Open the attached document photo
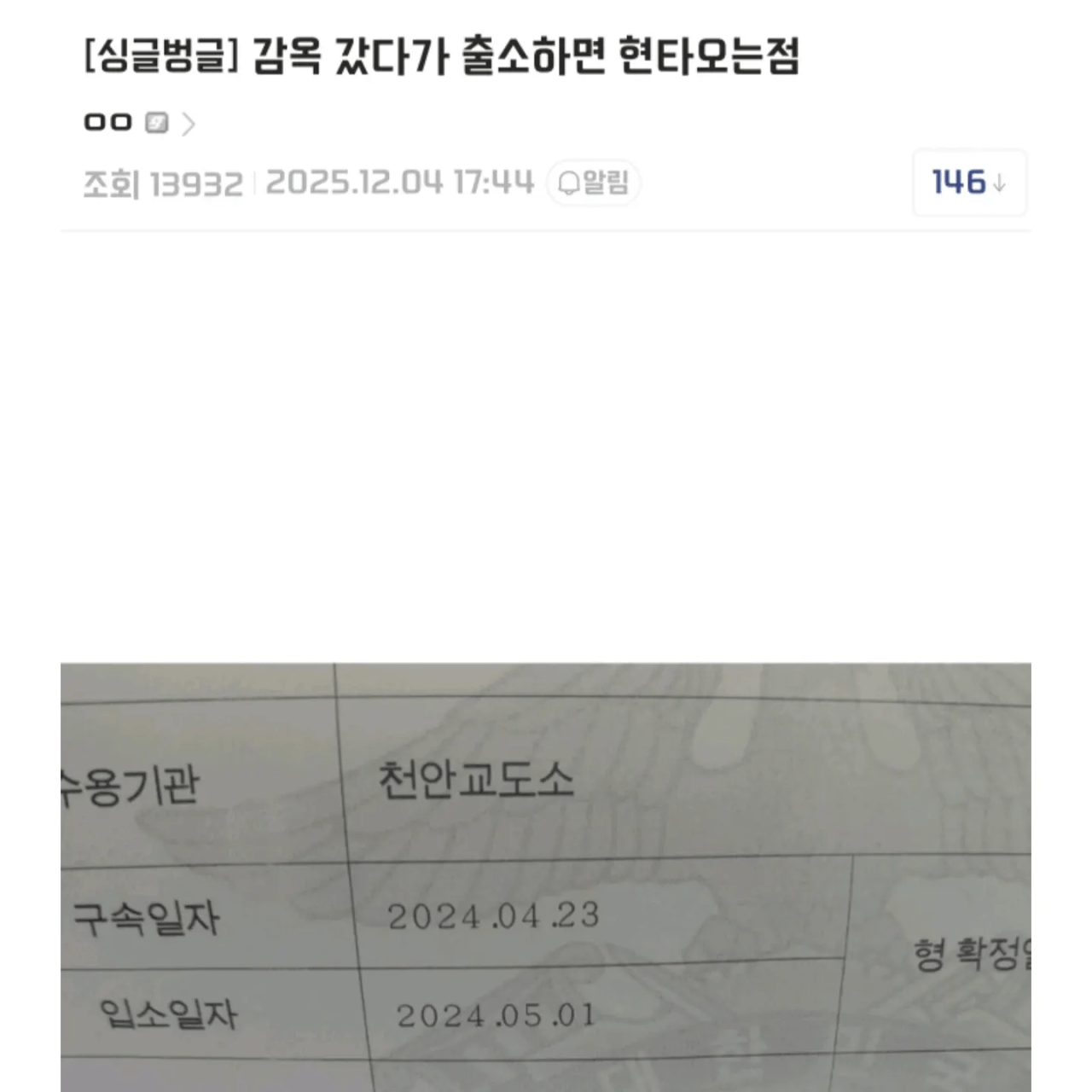Image resolution: width=1092 pixels, height=1092 pixels. (546, 877)
